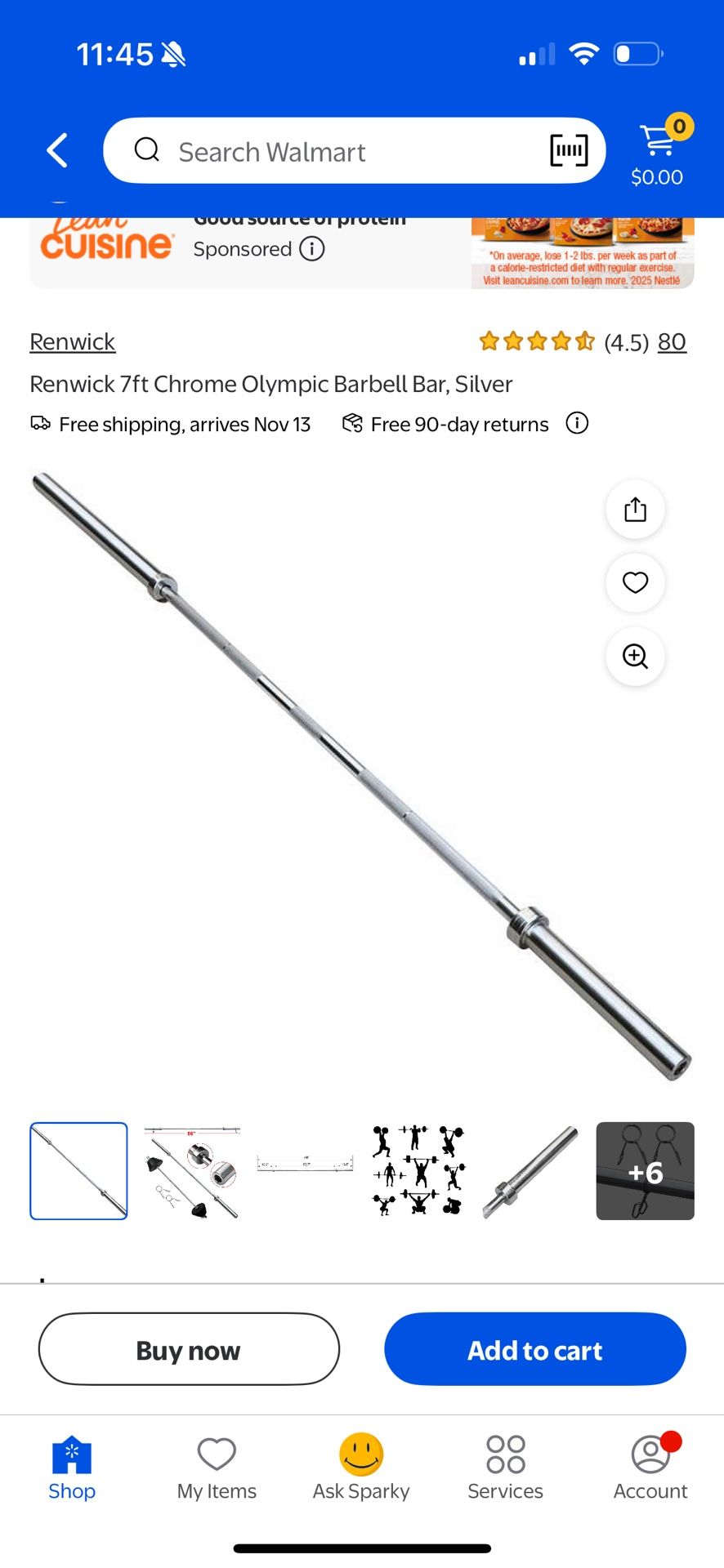Tap the returns package icon

click(351, 423)
